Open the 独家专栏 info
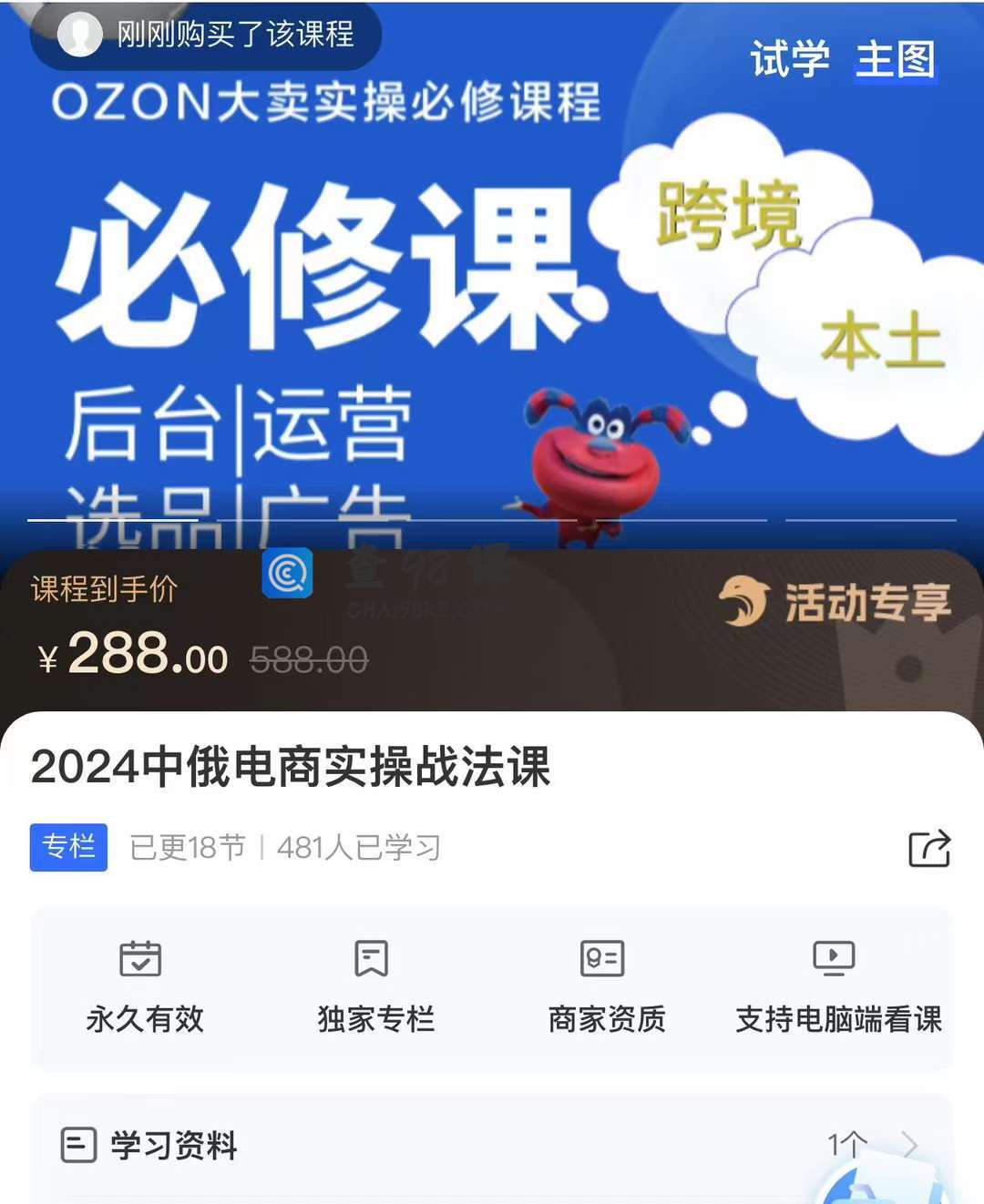The width and height of the screenshot is (984, 1204). [375, 987]
